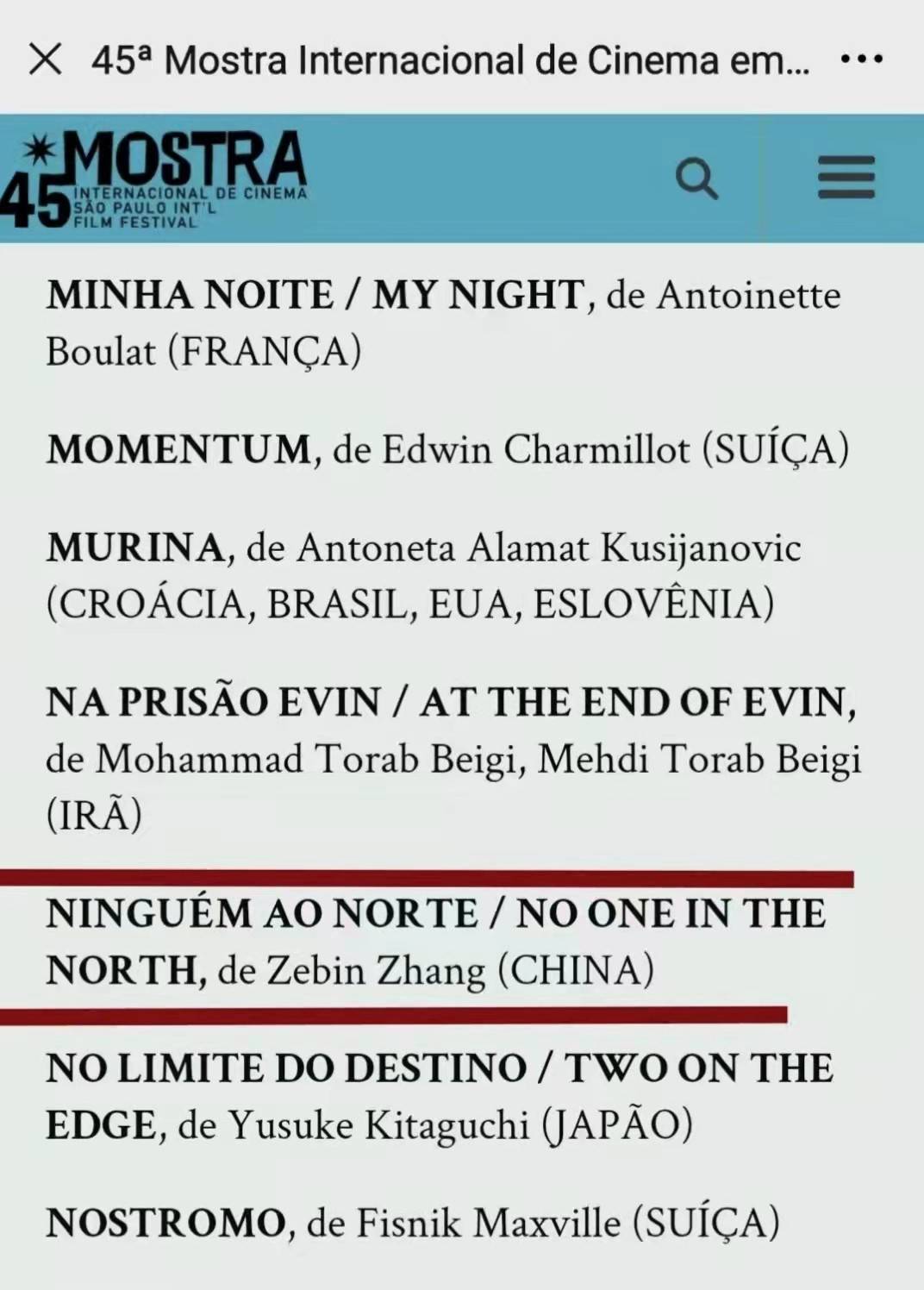Open the Mostra site search
Image resolution: width=924 pixels, height=1290 pixels.
[696, 178]
